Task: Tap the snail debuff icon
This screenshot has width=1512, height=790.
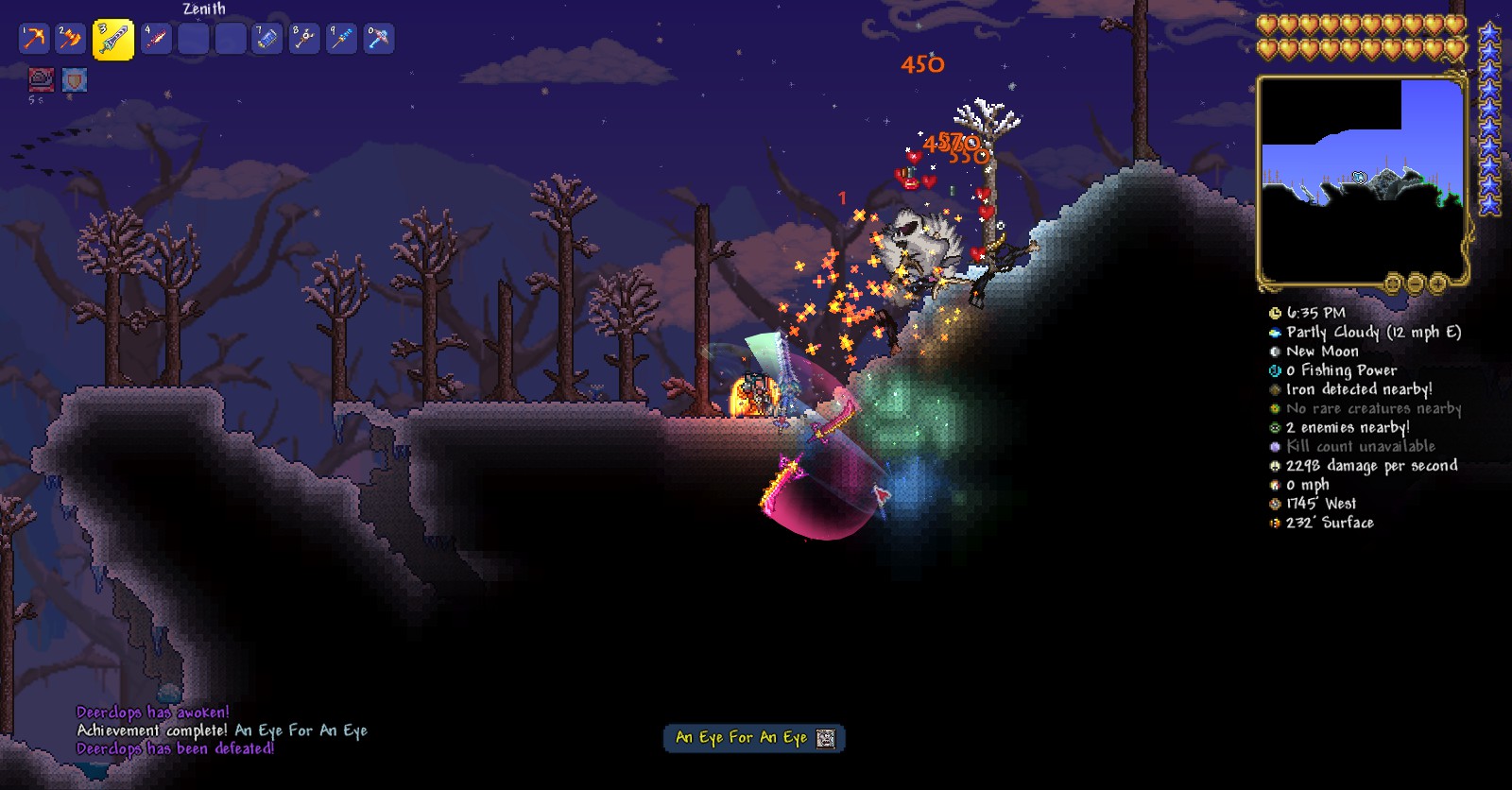Action: pyautogui.click(x=41, y=80)
